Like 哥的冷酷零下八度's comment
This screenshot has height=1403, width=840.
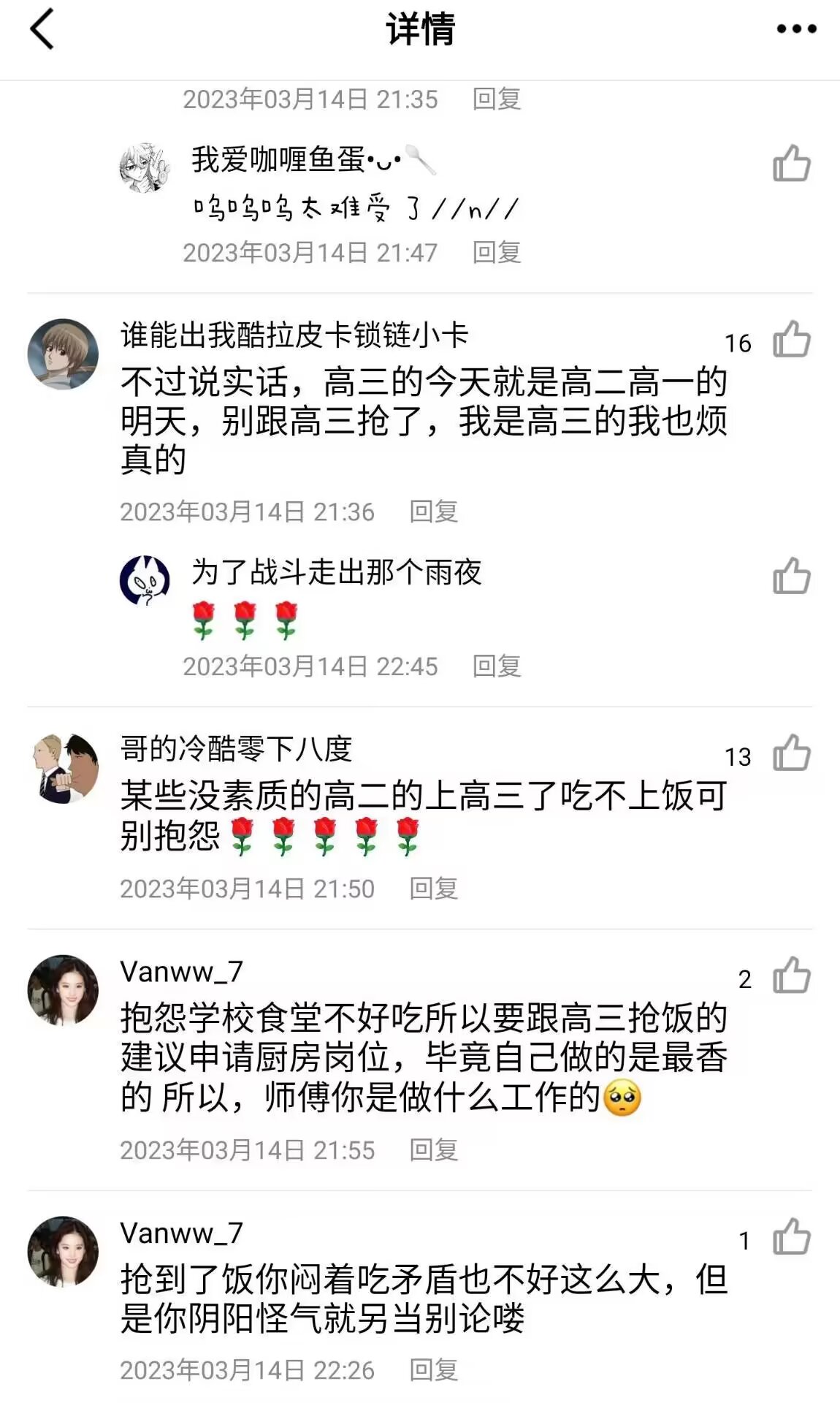click(x=792, y=753)
